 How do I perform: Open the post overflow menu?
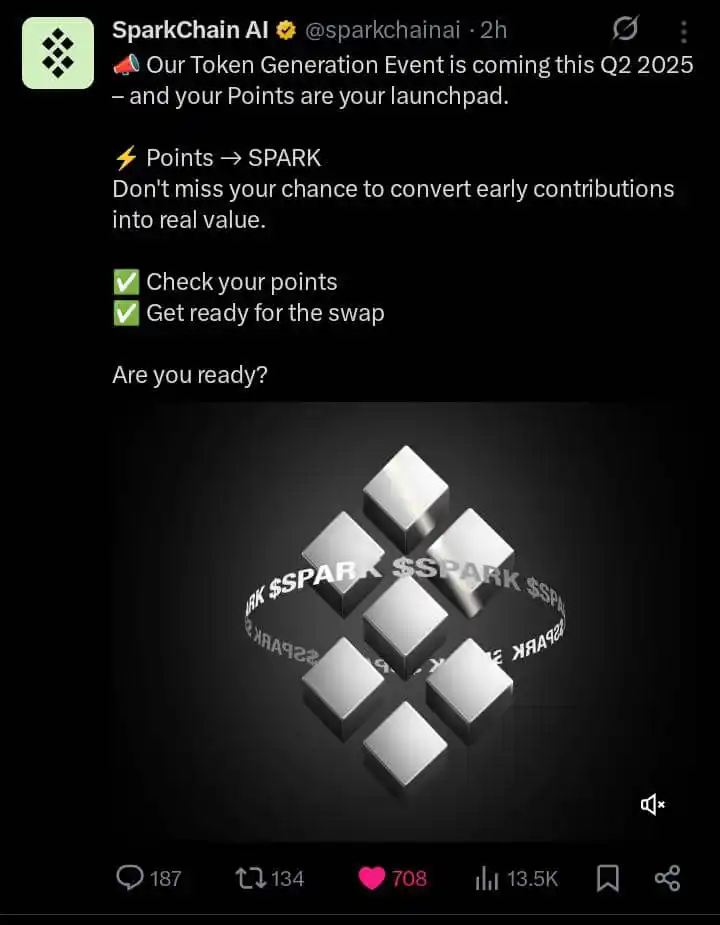[x=684, y=32]
